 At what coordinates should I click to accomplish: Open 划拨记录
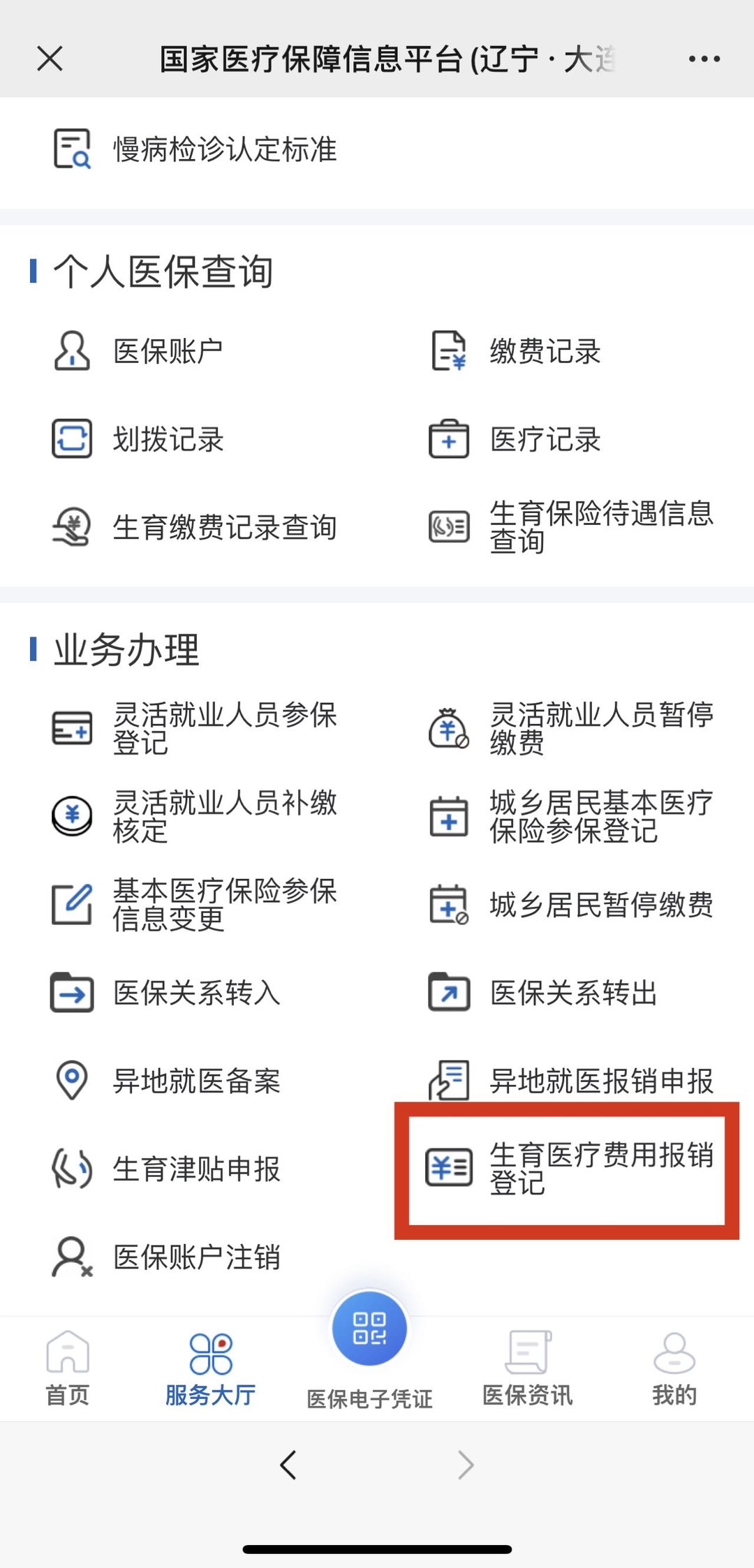click(140, 439)
